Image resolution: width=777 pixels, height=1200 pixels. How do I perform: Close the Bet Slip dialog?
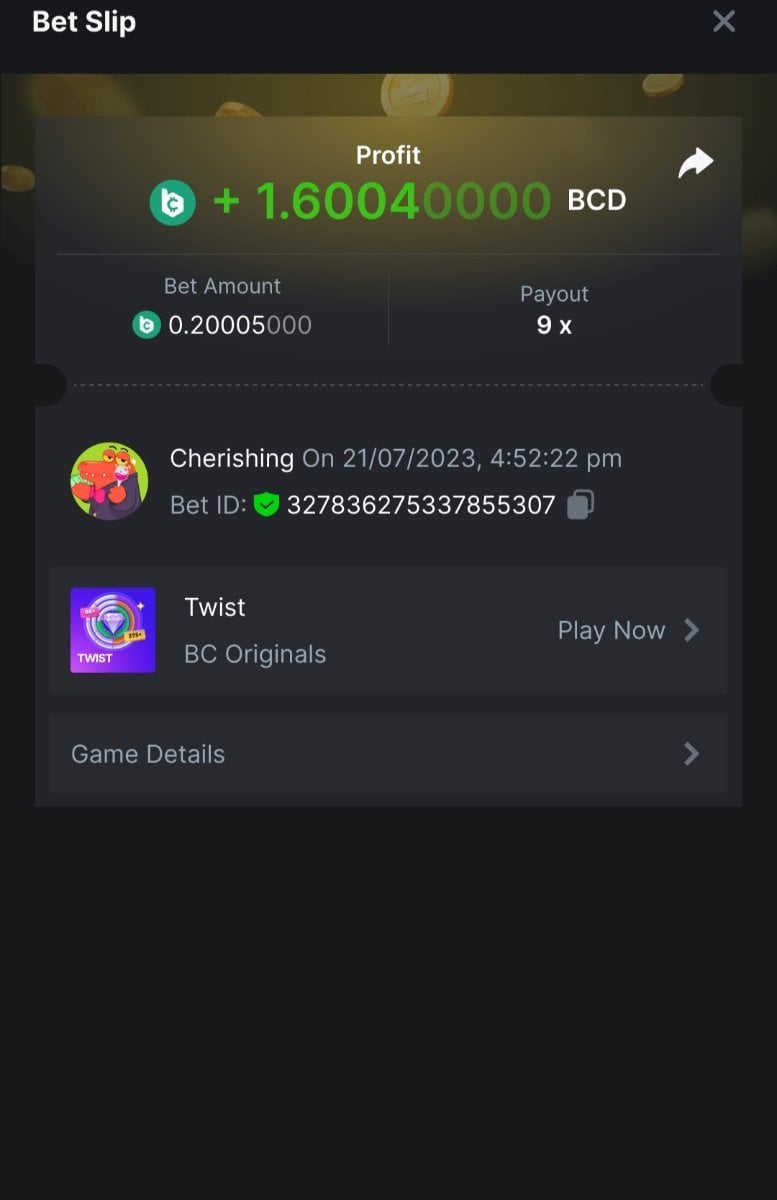[723, 22]
